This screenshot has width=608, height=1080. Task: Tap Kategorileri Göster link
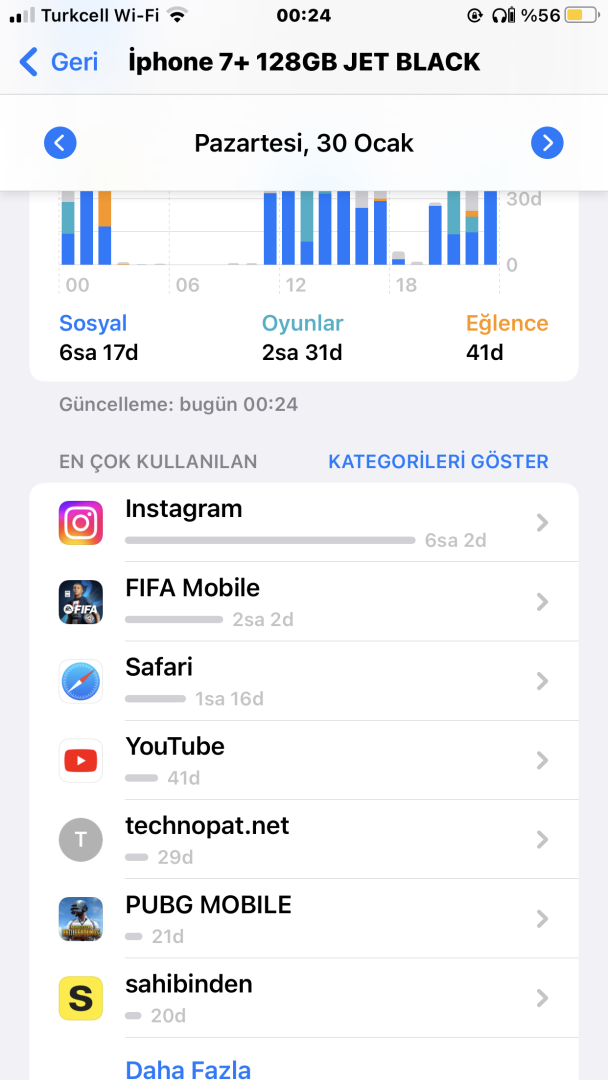pos(438,462)
